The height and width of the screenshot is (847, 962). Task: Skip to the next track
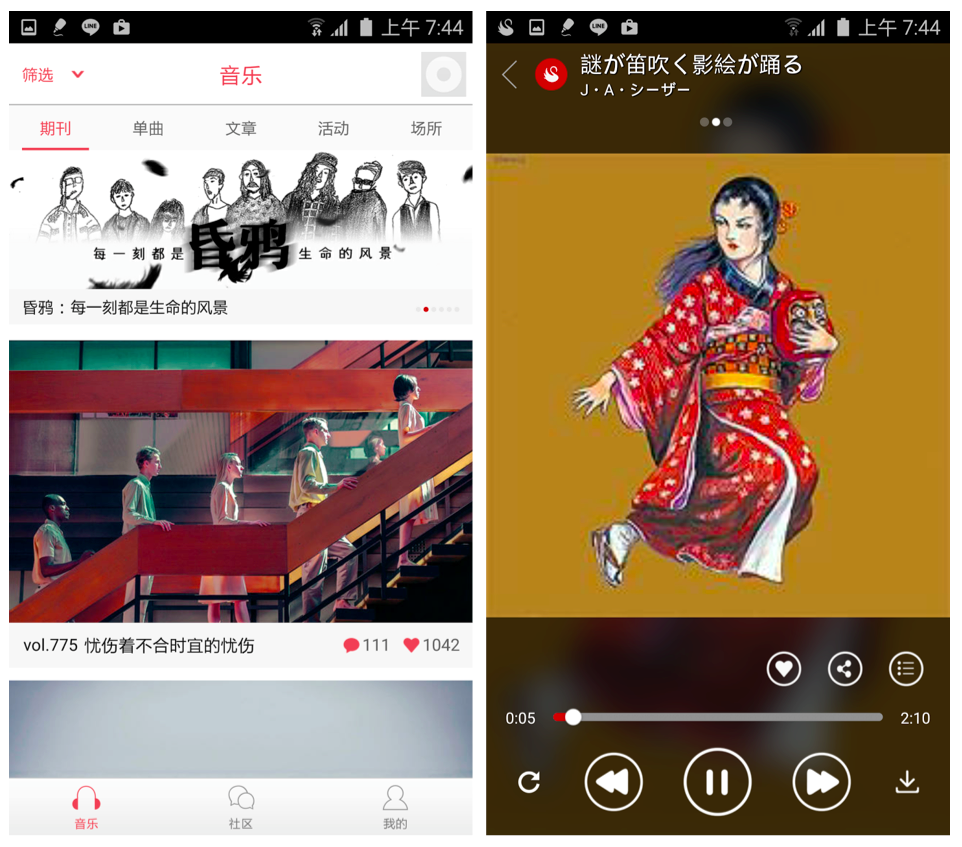(x=821, y=782)
